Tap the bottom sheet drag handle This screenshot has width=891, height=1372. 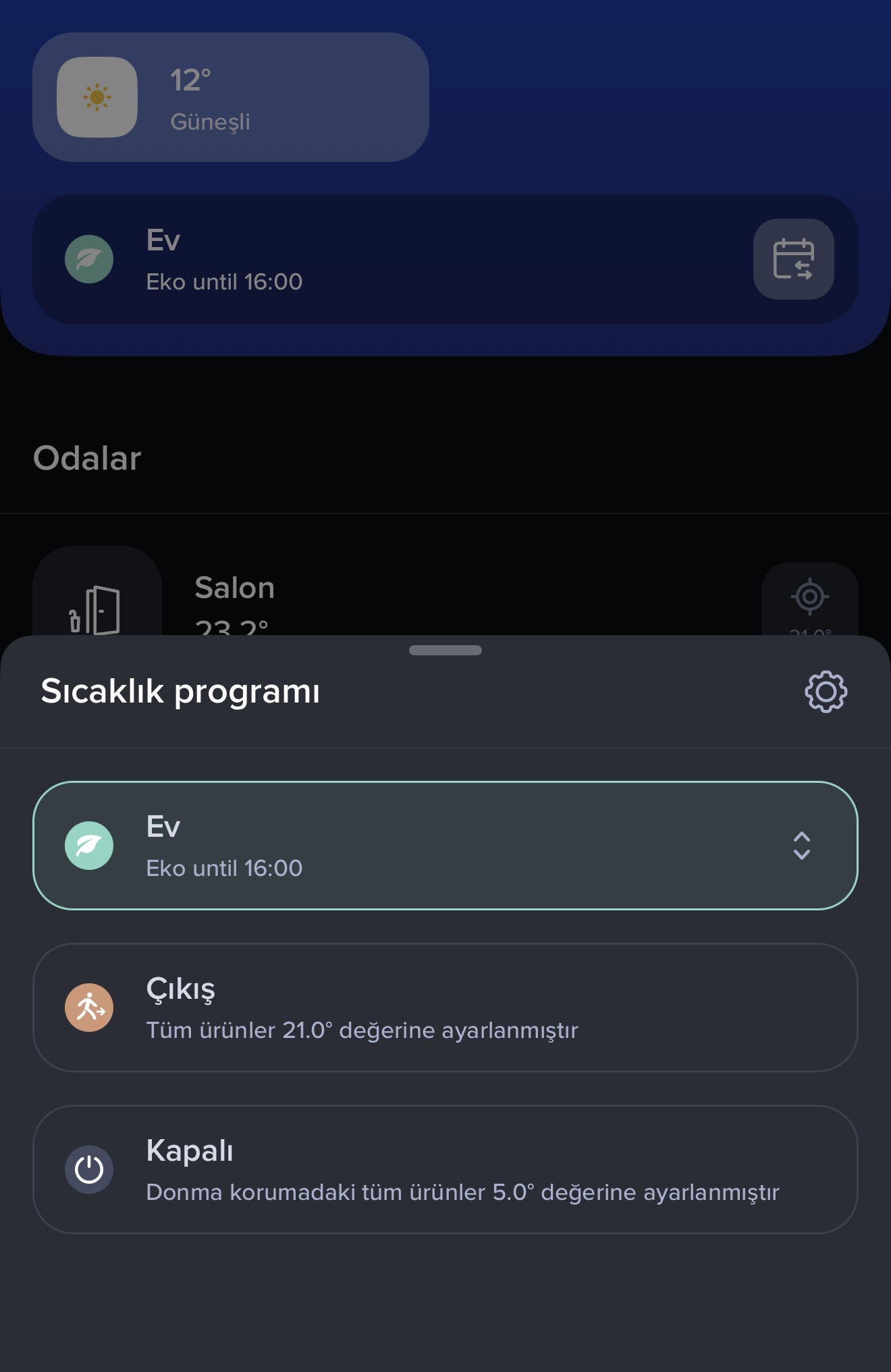coord(445,651)
